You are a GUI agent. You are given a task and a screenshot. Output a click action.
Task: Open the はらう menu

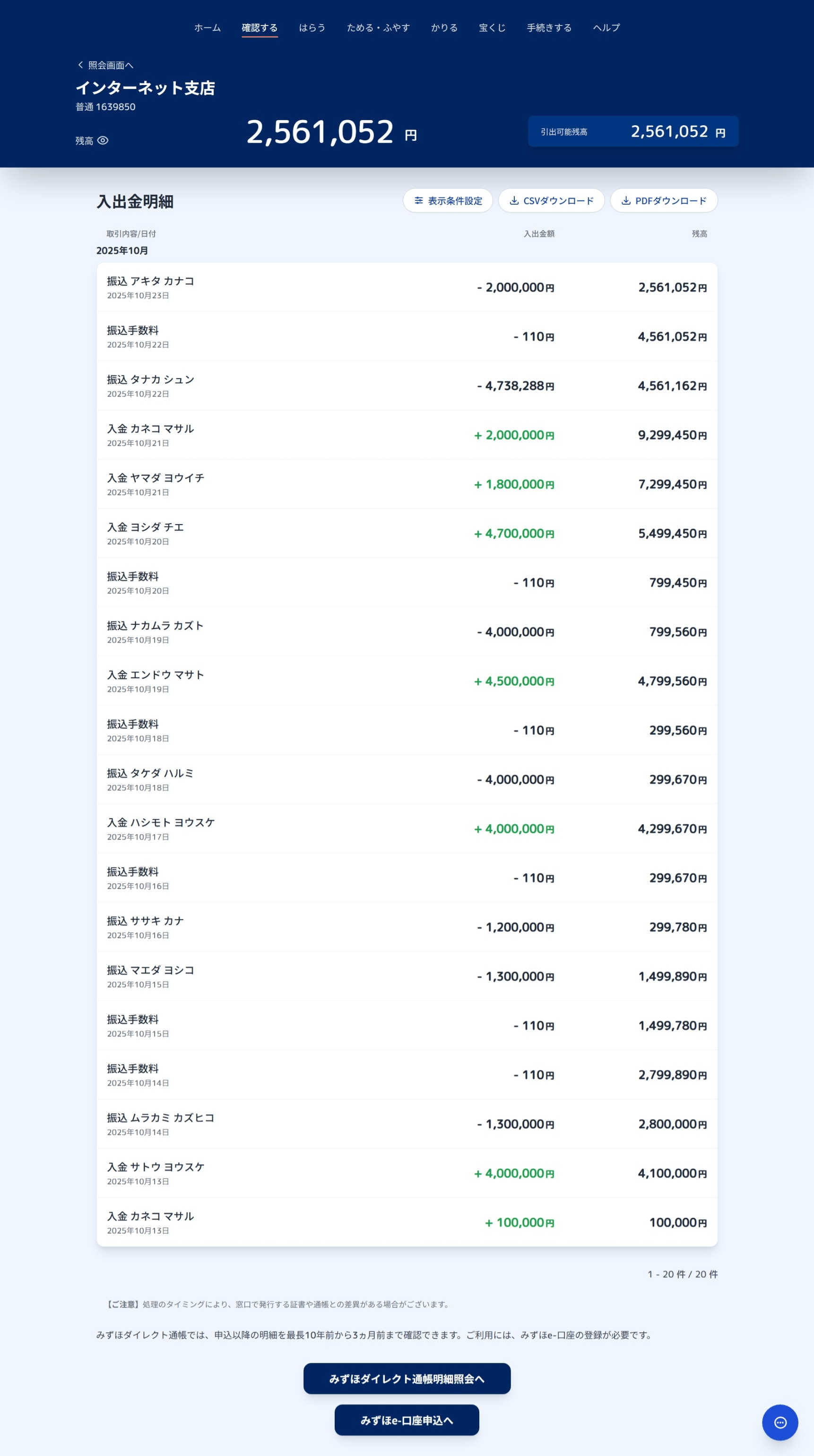[x=312, y=28]
